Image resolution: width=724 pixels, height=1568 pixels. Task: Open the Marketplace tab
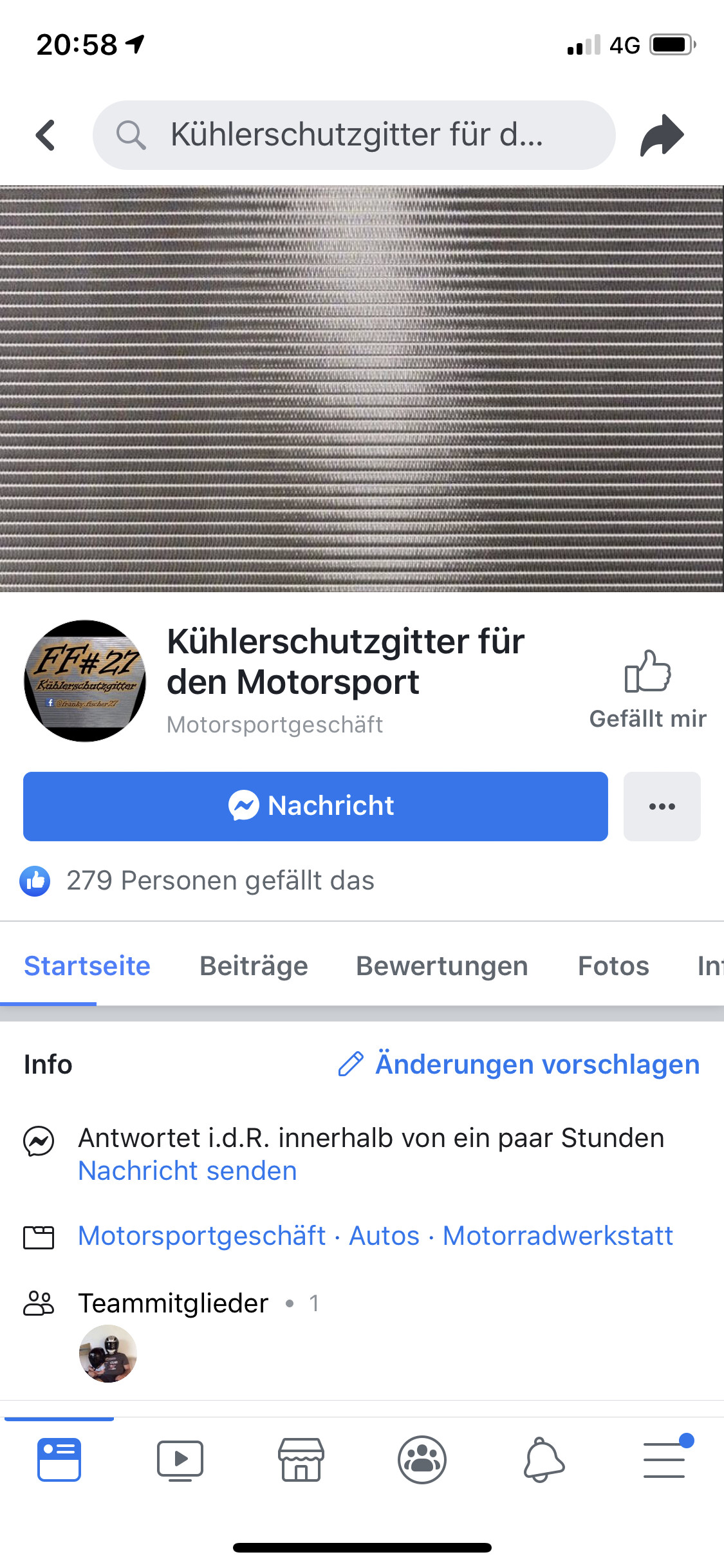tap(301, 1460)
